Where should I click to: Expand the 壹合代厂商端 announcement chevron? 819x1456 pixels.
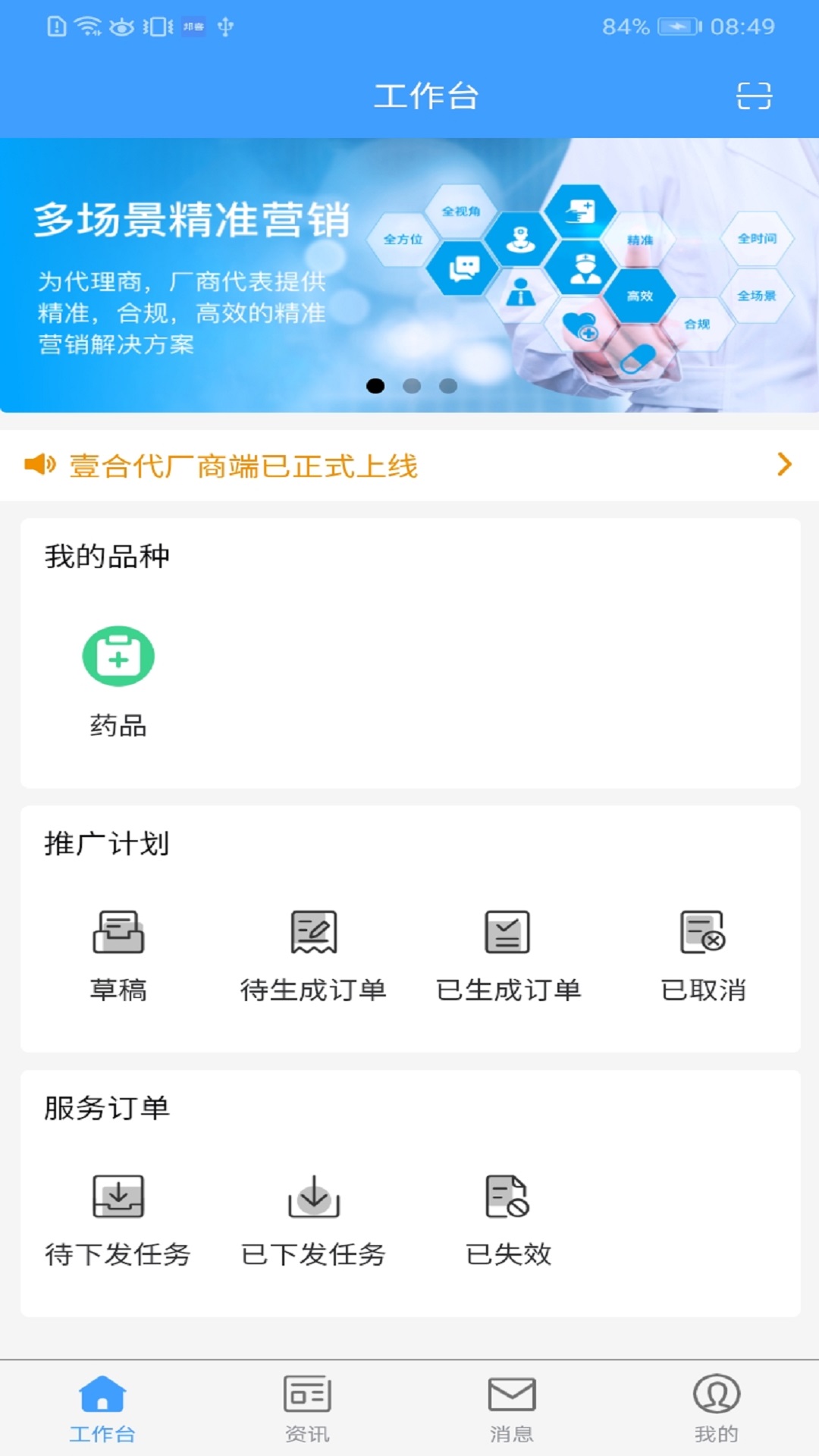[x=782, y=466]
